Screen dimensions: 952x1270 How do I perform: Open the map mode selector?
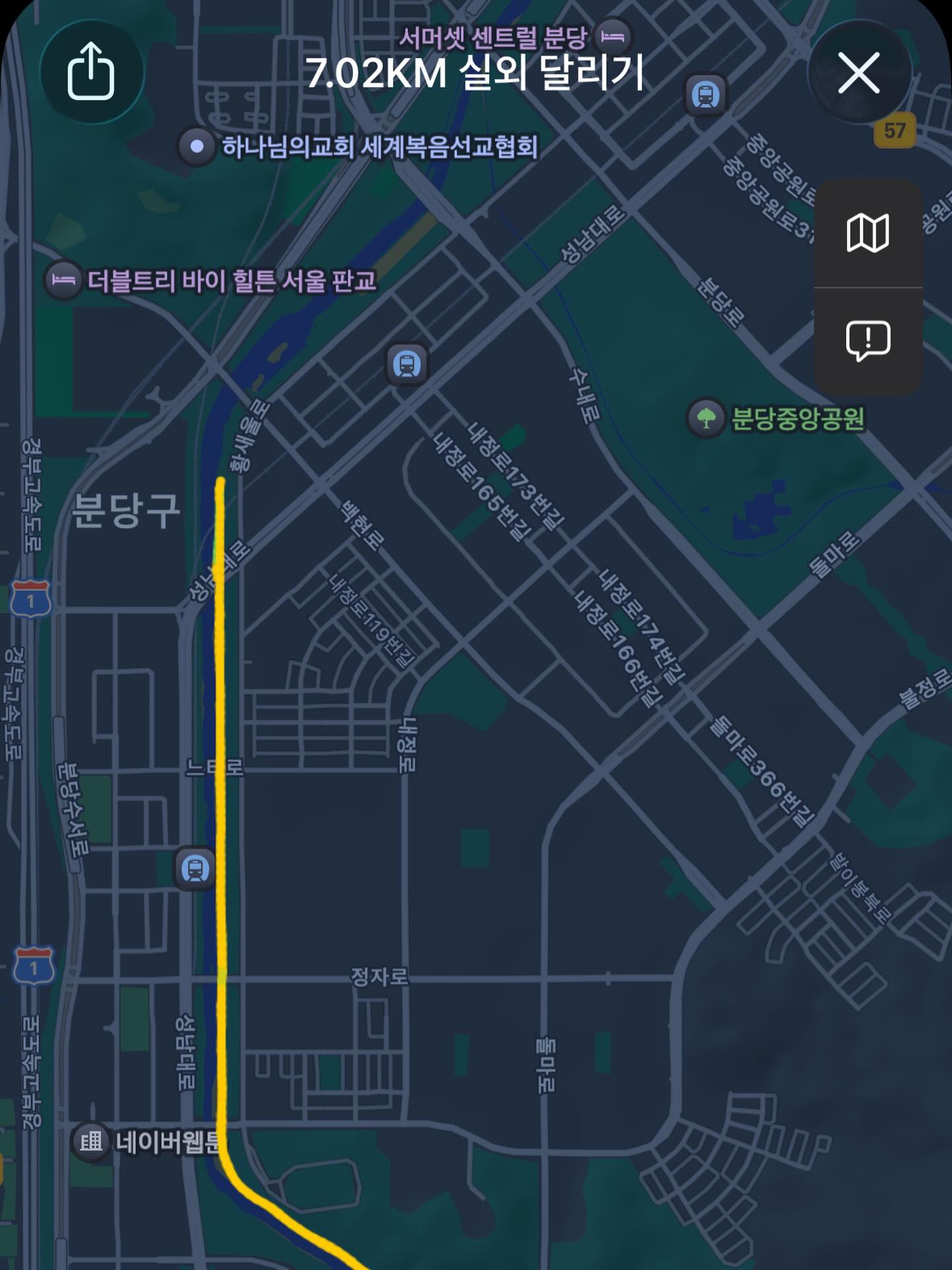(867, 233)
